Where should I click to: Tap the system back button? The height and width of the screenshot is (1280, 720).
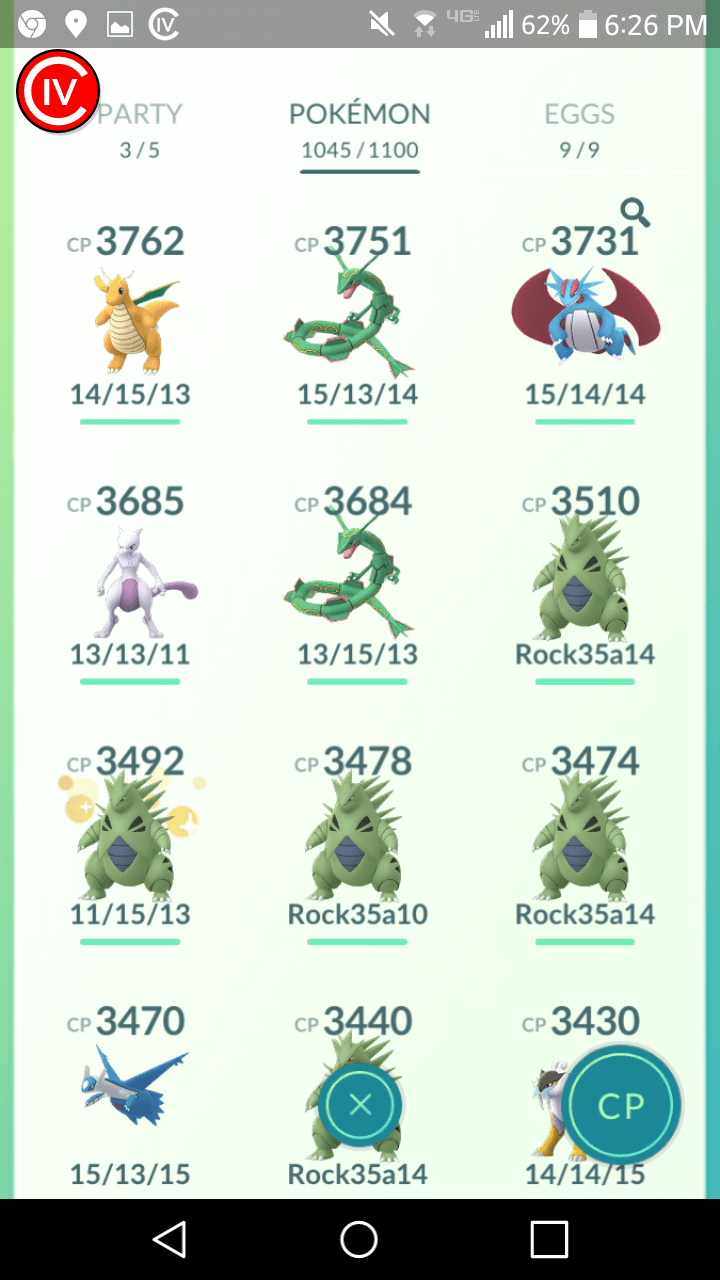point(170,1240)
